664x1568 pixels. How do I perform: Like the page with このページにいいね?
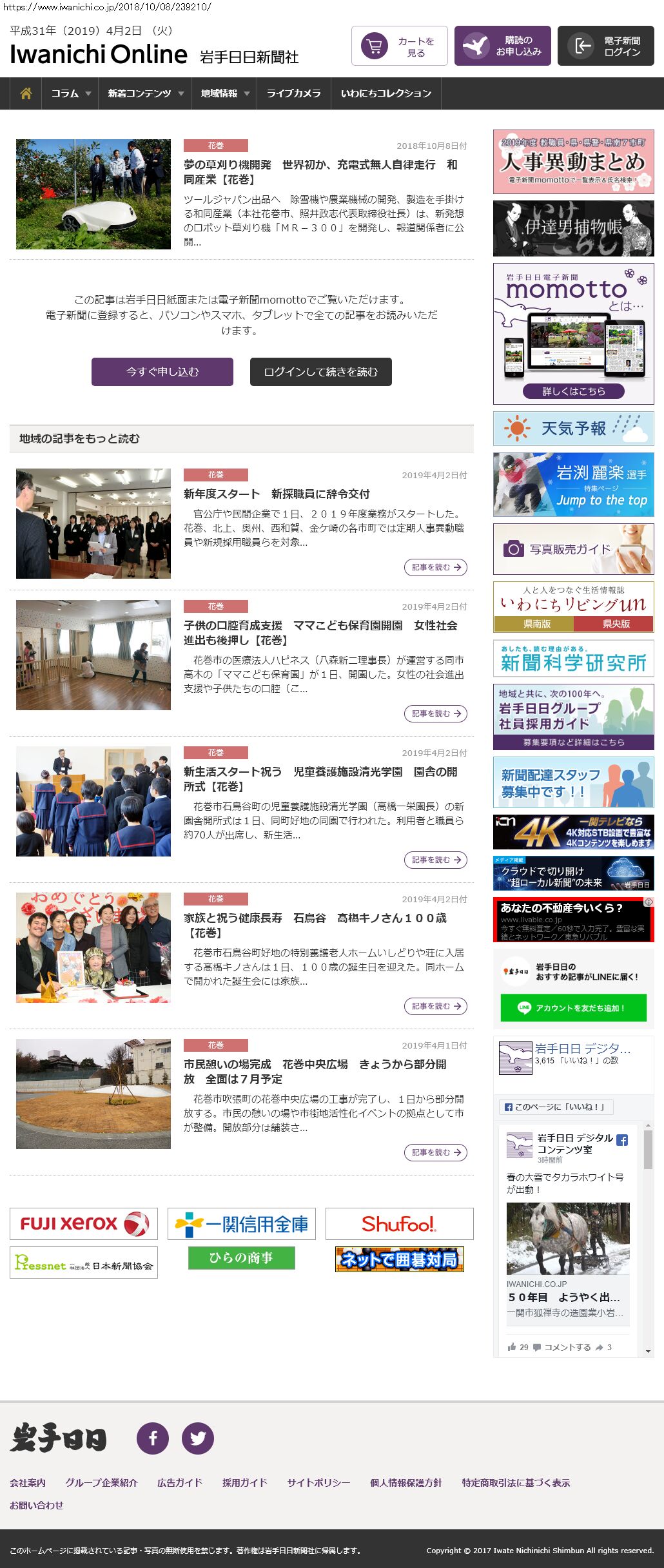pyautogui.click(x=556, y=1107)
